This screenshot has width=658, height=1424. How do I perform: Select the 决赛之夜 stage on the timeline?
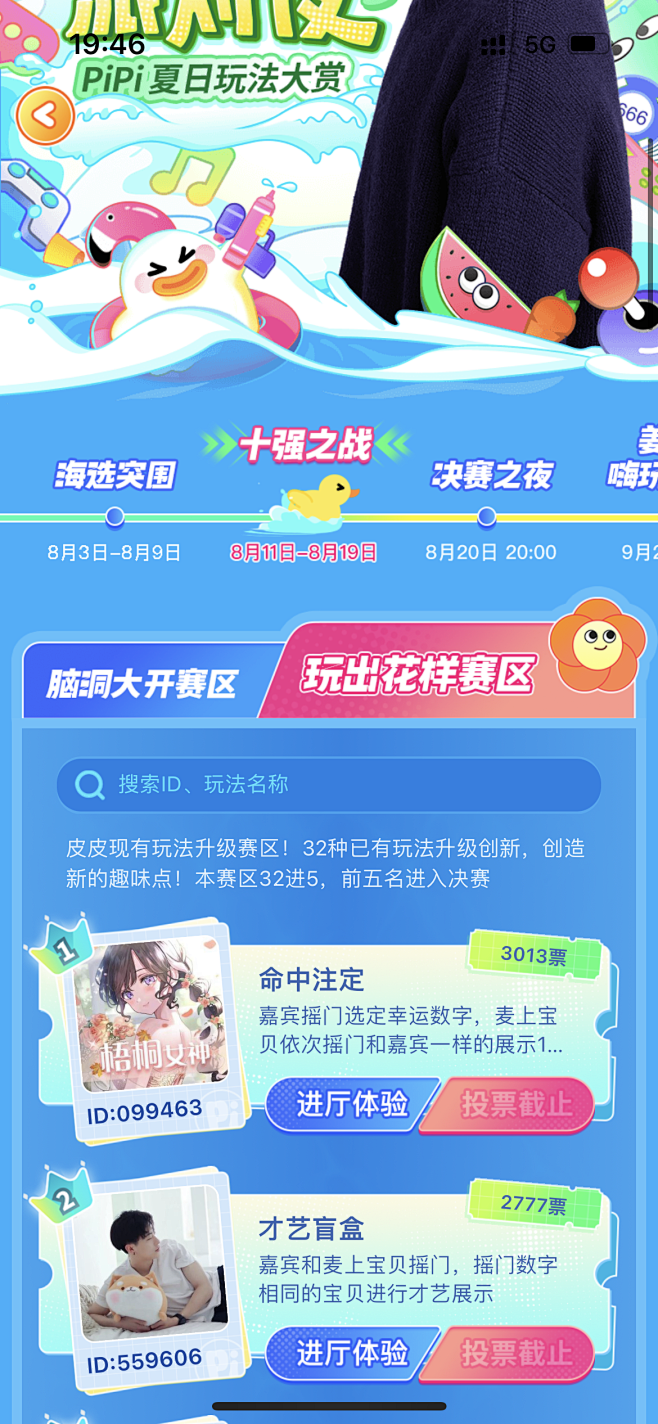491,476
